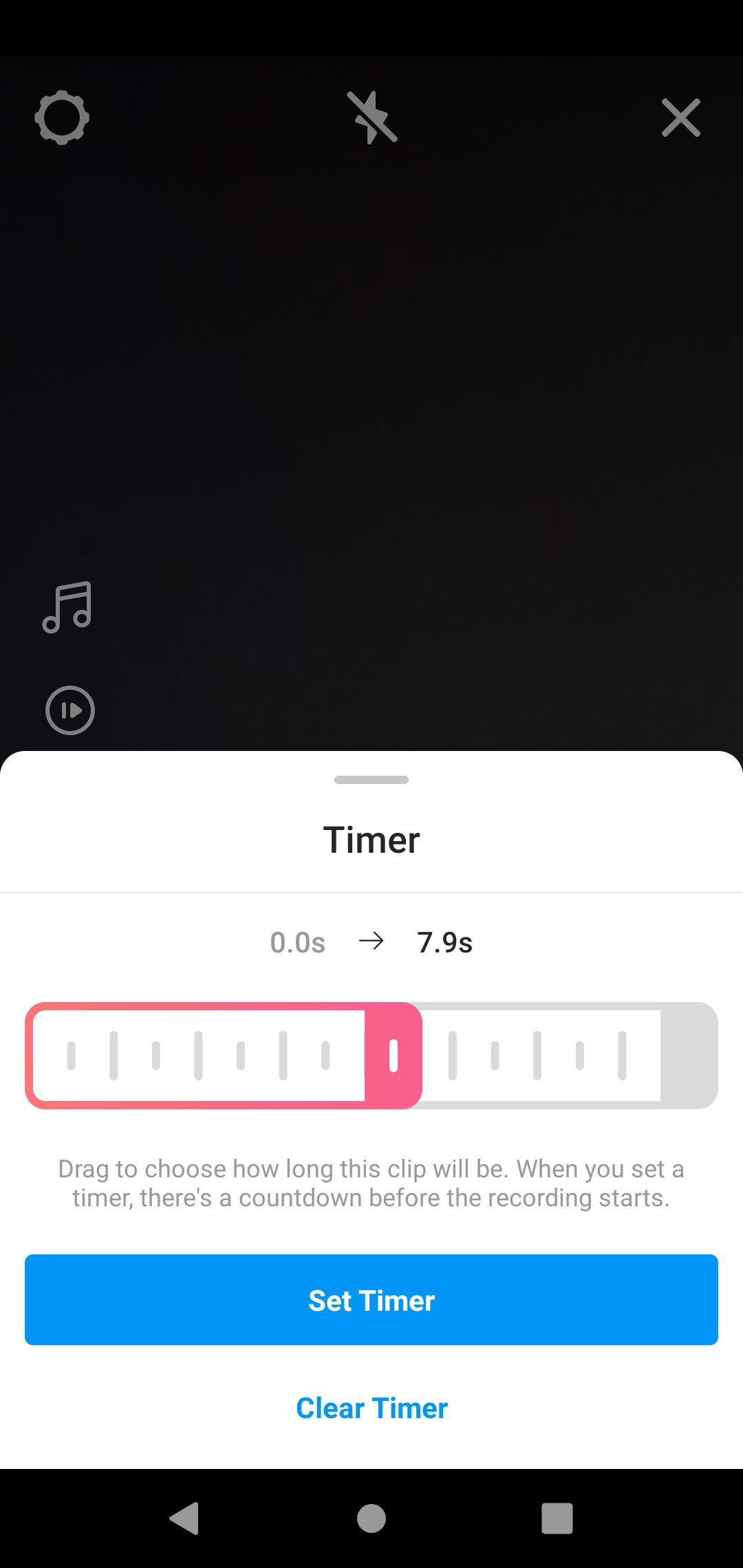The image size is (743, 1568).
Task: Open camera settings gear
Action: click(x=62, y=118)
